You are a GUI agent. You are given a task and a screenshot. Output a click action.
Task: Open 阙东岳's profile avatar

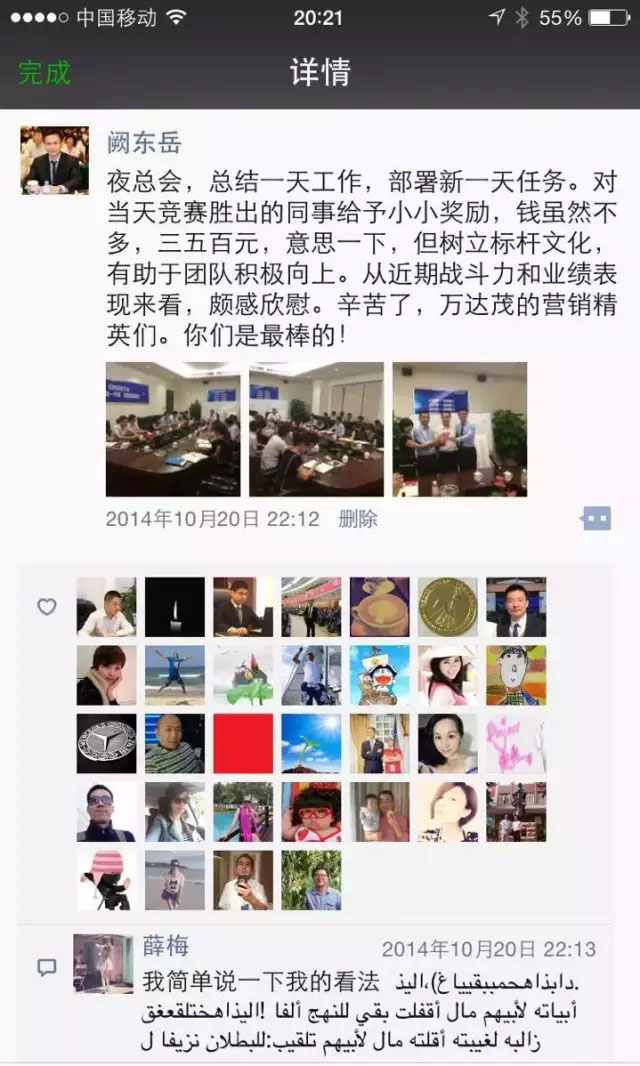(54, 160)
